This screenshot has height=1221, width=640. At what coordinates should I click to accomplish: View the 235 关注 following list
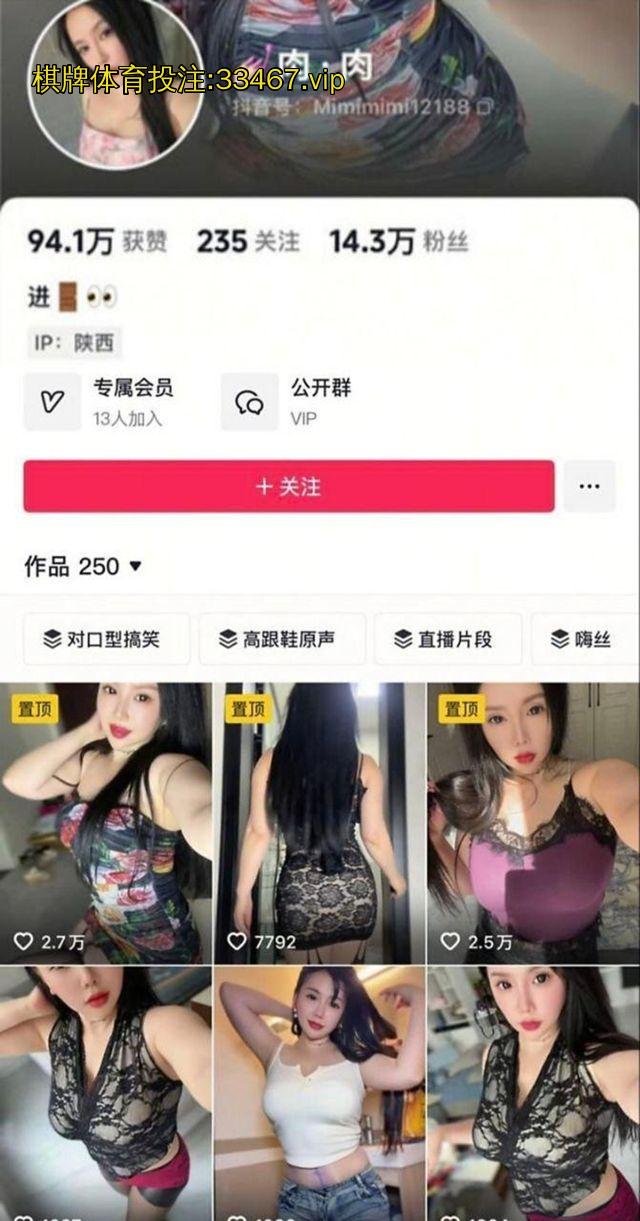(x=247, y=241)
